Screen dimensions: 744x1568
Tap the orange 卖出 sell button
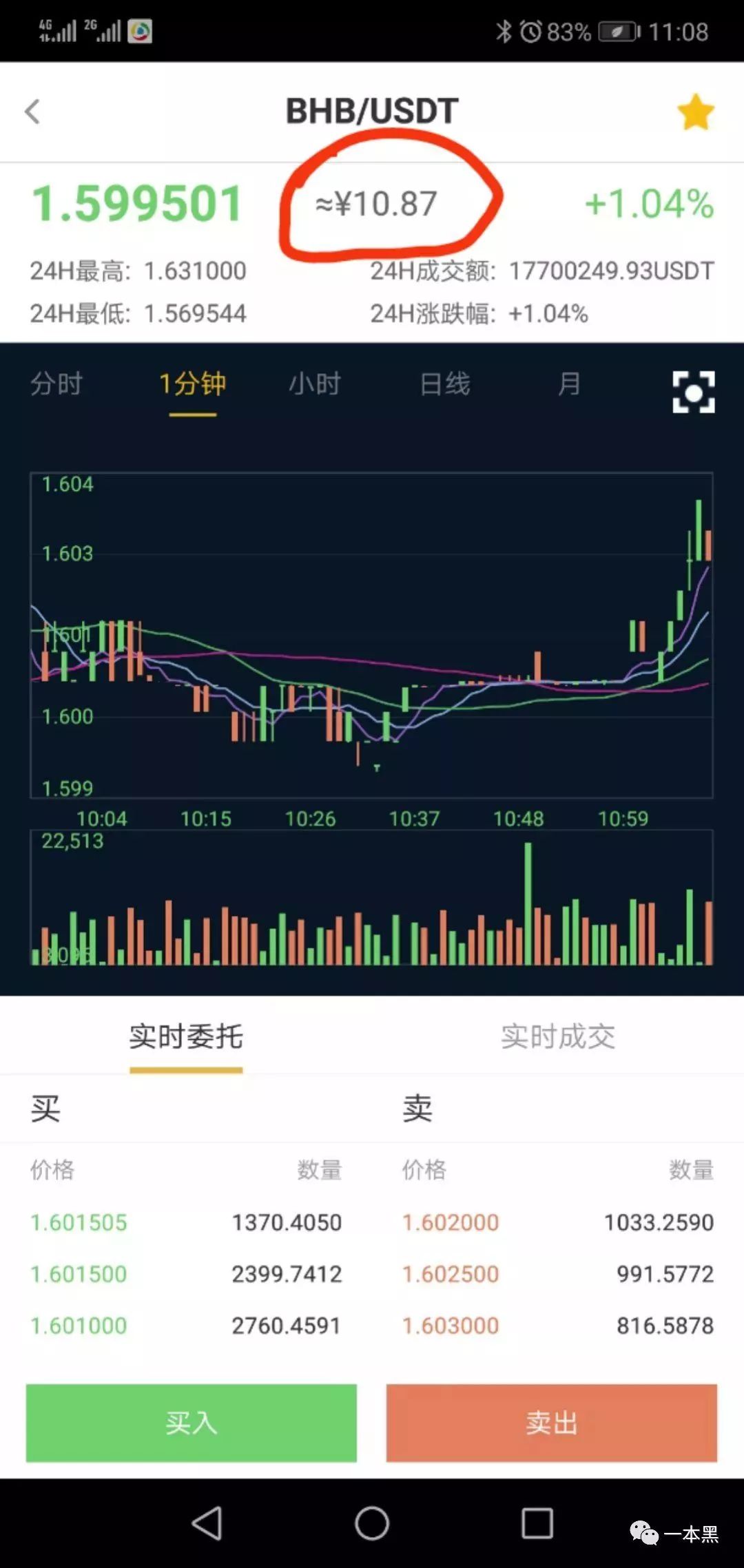(551, 1423)
